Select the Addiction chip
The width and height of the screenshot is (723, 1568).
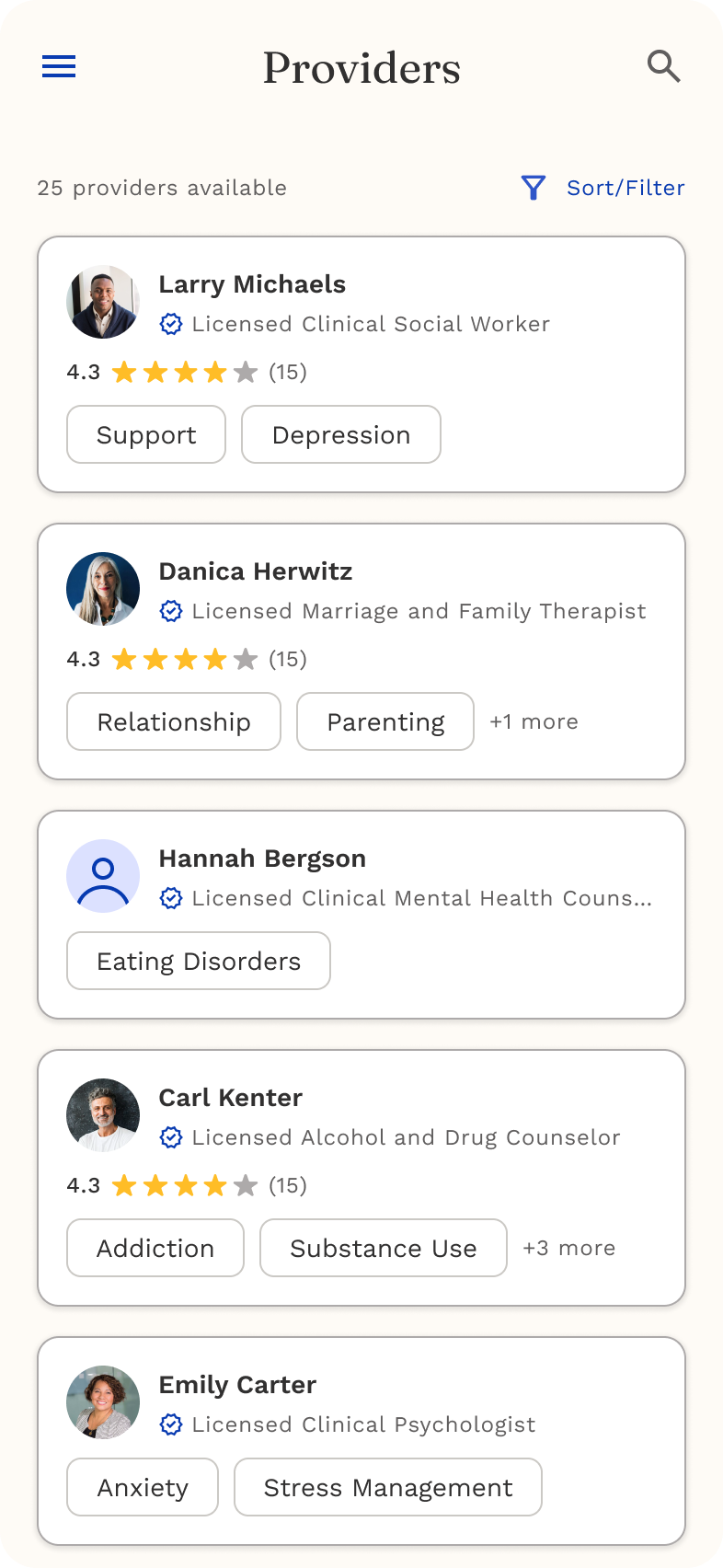coord(155,1248)
